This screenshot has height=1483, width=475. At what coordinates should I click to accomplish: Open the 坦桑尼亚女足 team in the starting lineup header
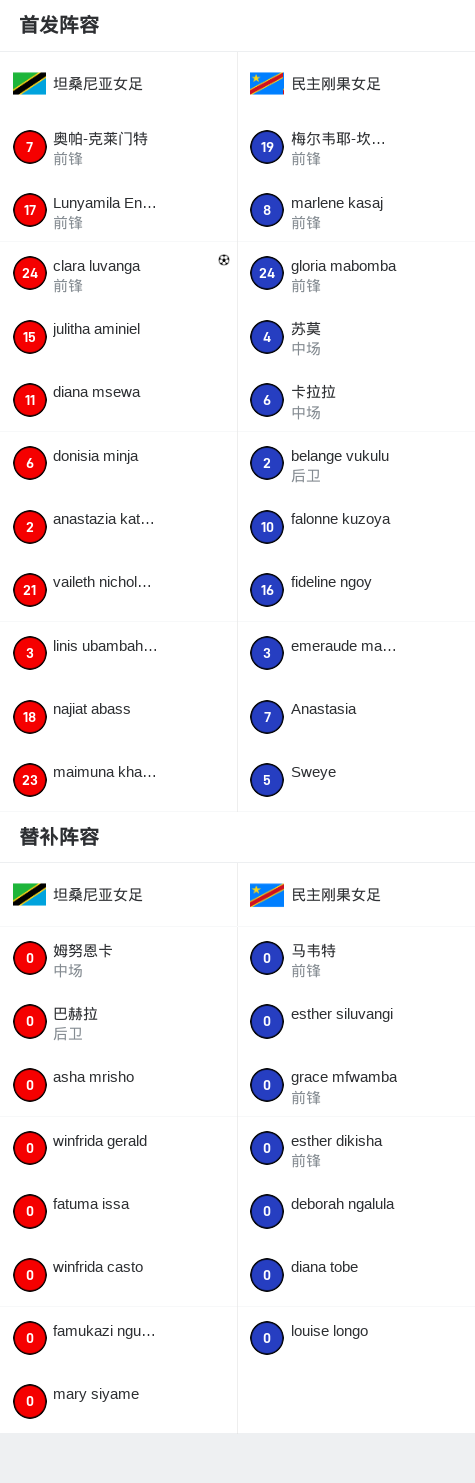pos(118,84)
